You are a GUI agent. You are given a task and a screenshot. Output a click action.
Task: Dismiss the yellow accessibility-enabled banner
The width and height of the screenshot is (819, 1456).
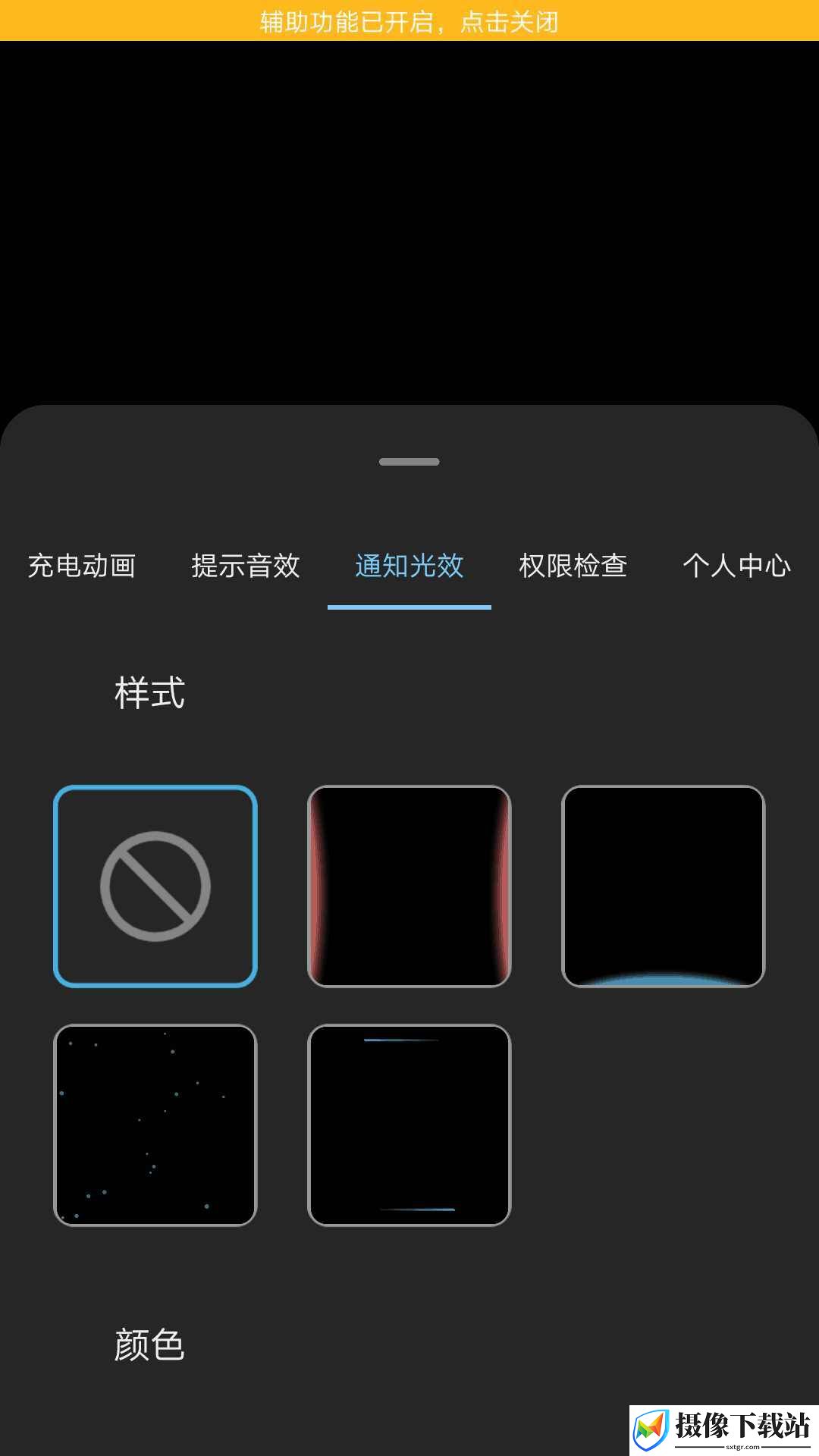pyautogui.click(x=409, y=20)
